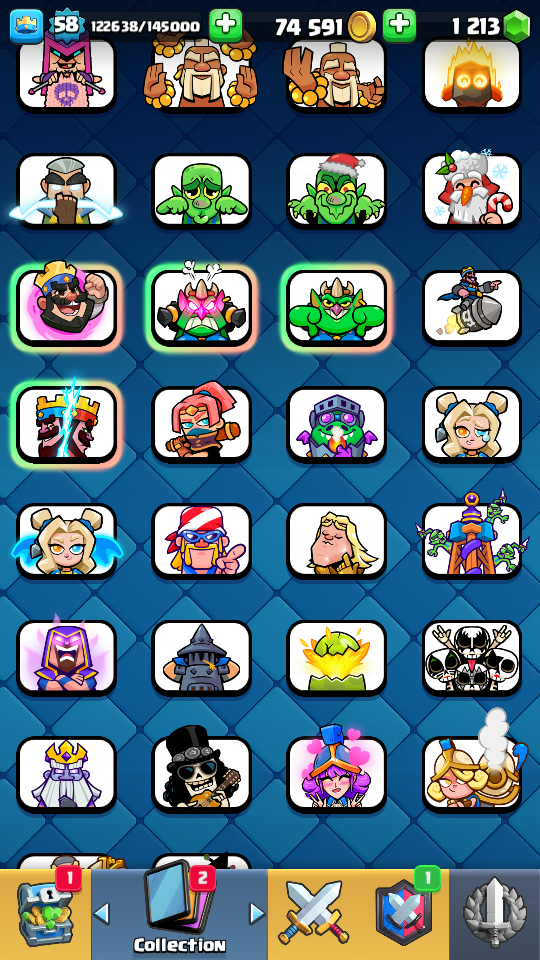Select the goblin drill tower emote
Screen dimensions: 540x960
[x=471, y=540]
